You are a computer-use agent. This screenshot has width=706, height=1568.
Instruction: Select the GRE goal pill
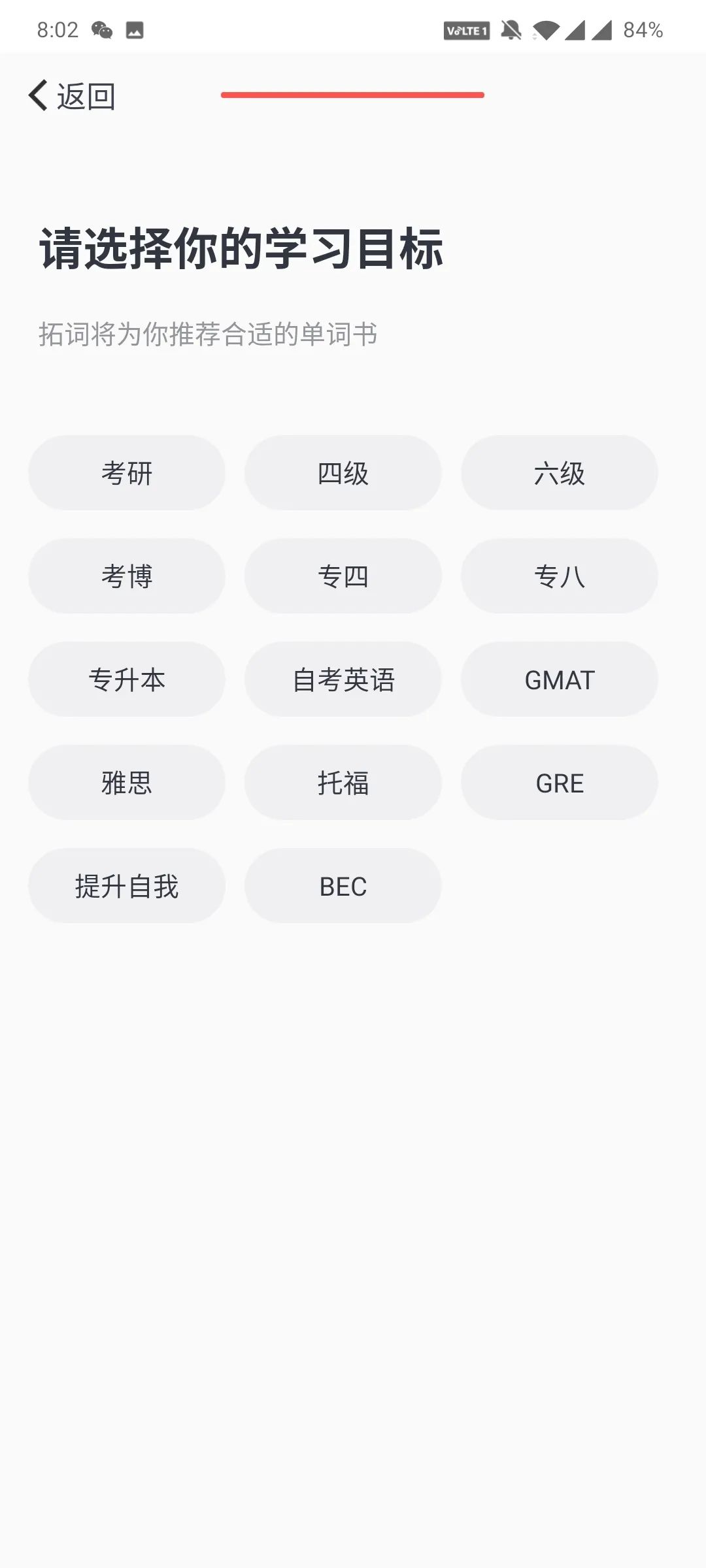coord(560,782)
